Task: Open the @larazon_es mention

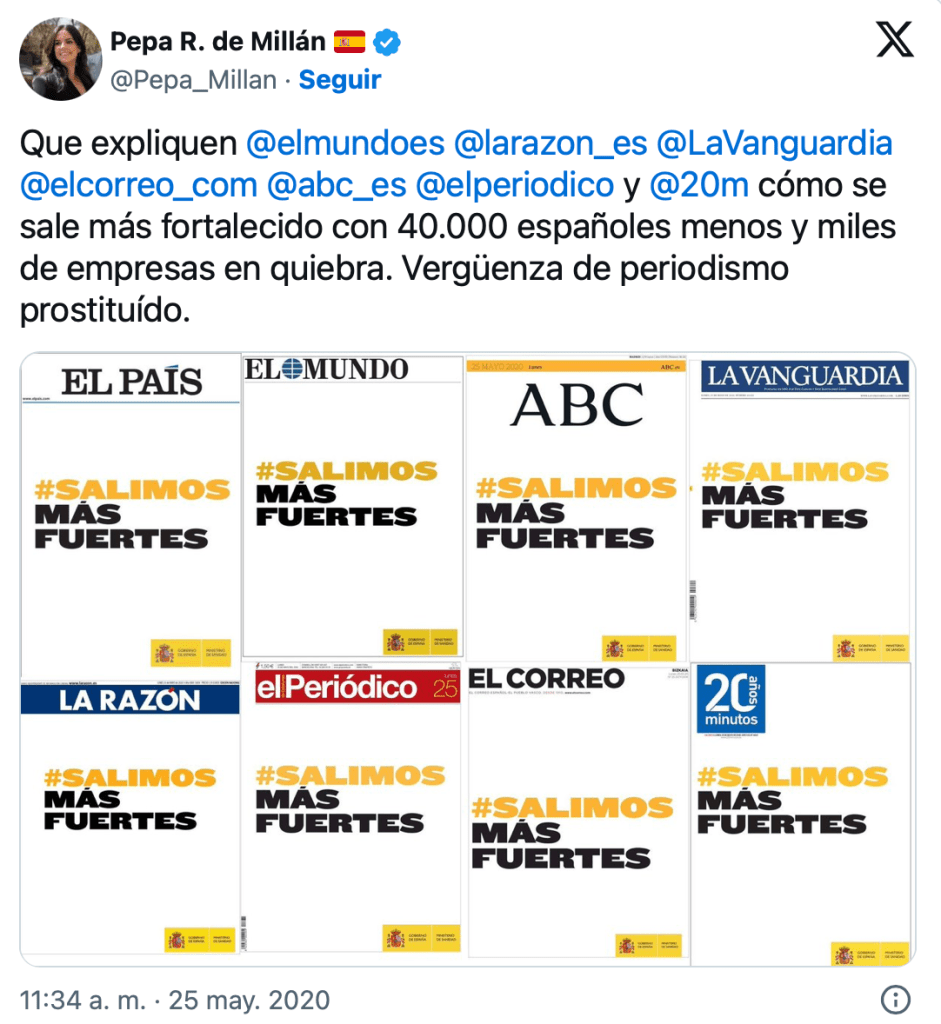Action: click(550, 143)
